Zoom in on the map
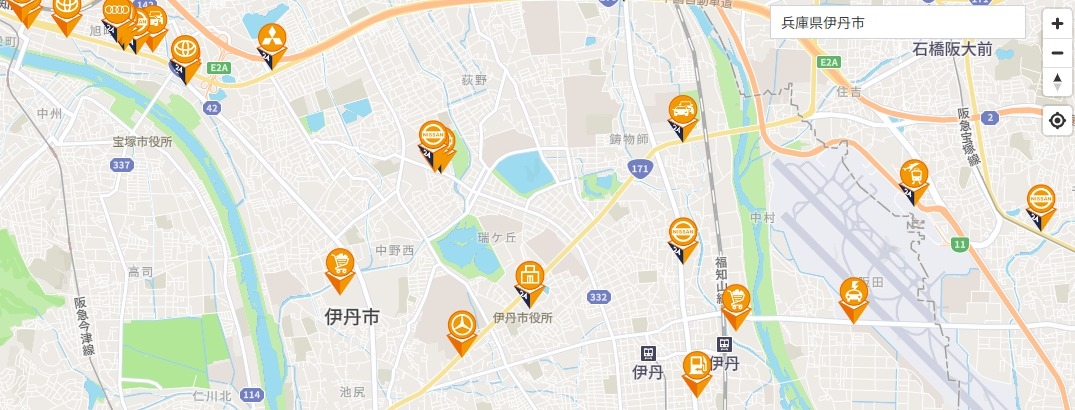The image size is (1075, 410). click(1057, 23)
